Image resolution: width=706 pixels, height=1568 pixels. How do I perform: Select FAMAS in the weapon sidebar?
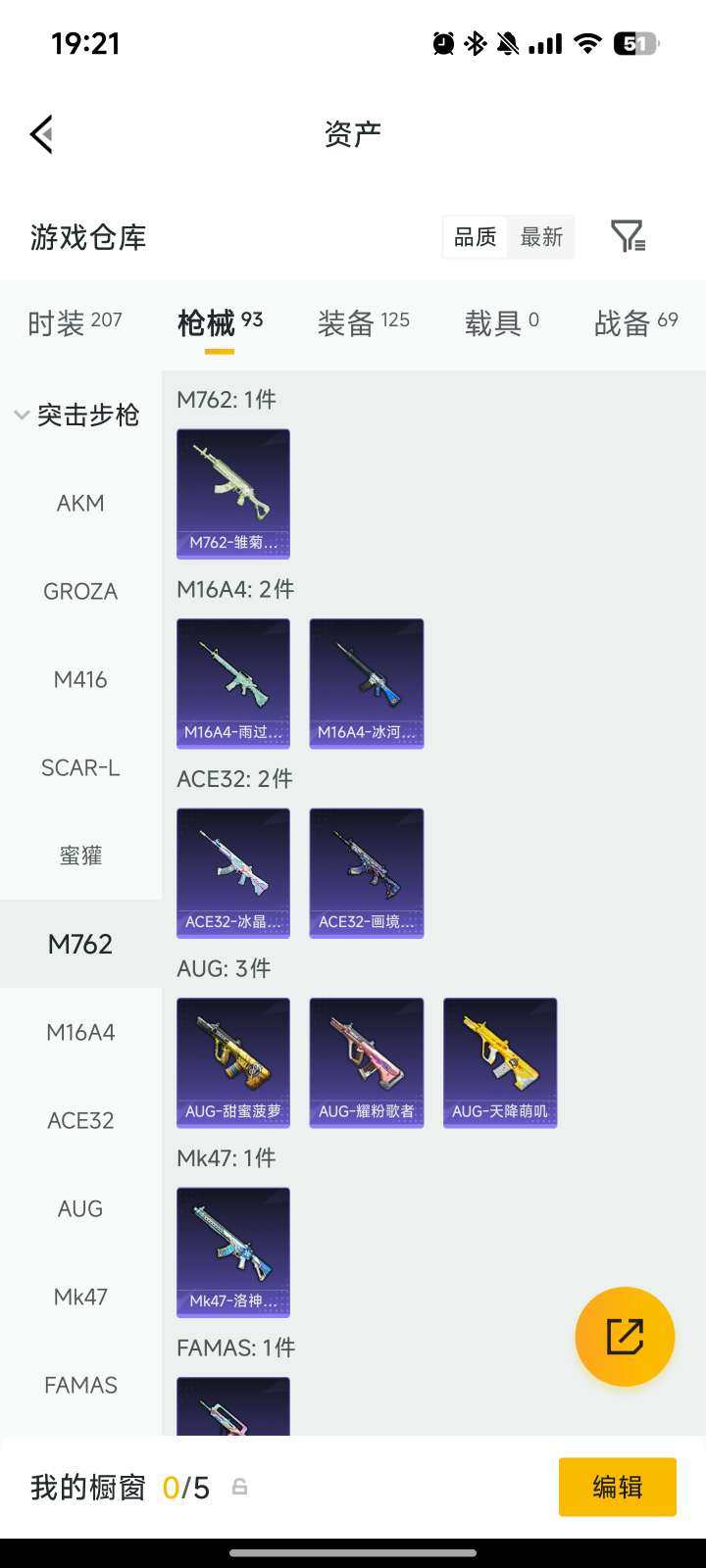pyautogui.click(x=80, y=1386)
